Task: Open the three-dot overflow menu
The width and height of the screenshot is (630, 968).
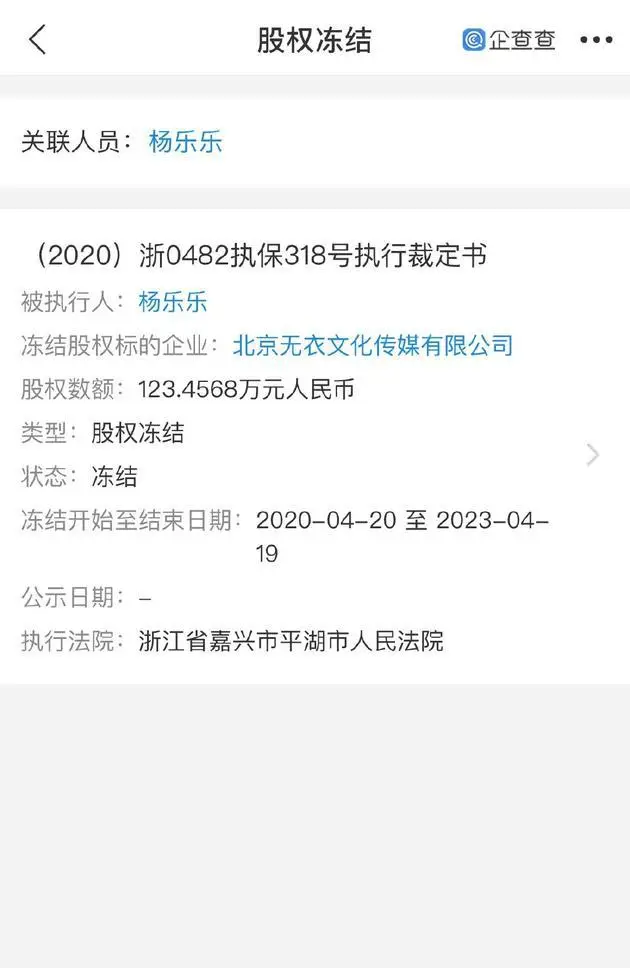Action: (x=596, y=40)
